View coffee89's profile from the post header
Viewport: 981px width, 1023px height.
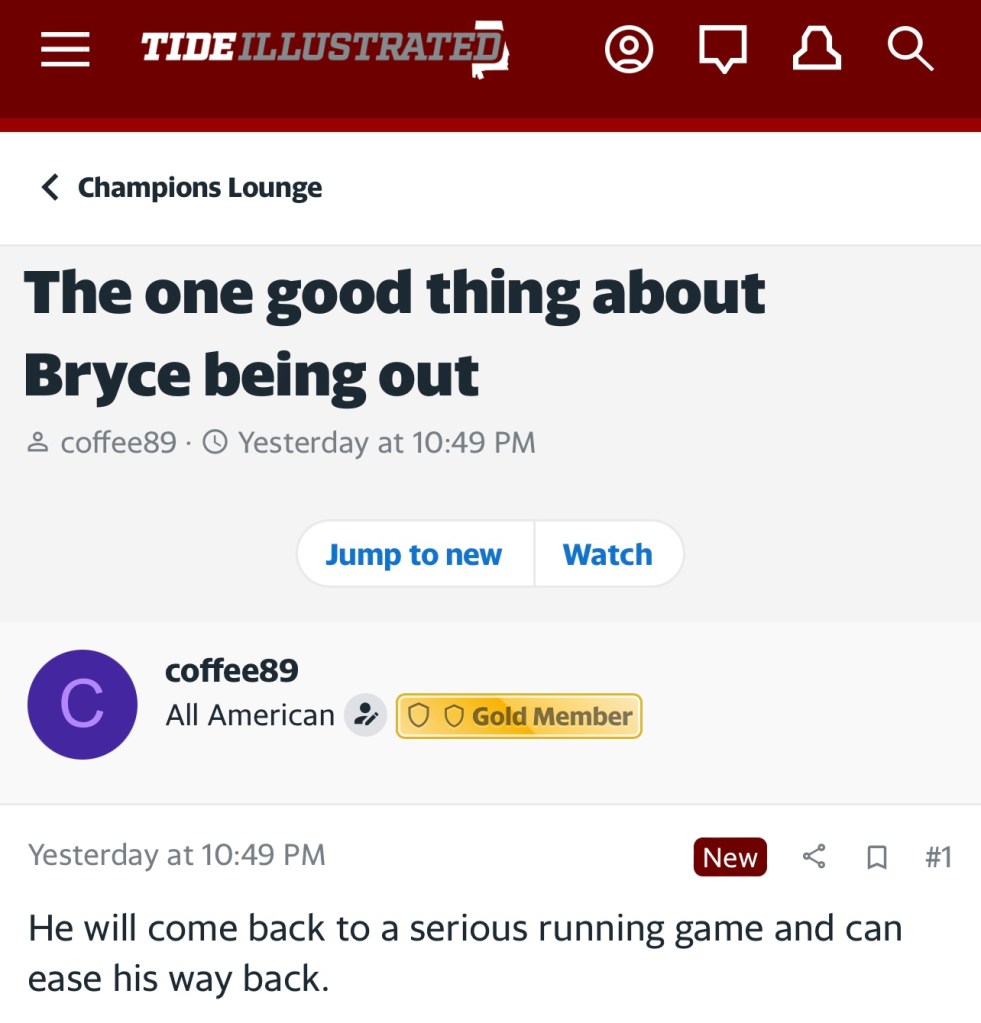tap(231, 670)
